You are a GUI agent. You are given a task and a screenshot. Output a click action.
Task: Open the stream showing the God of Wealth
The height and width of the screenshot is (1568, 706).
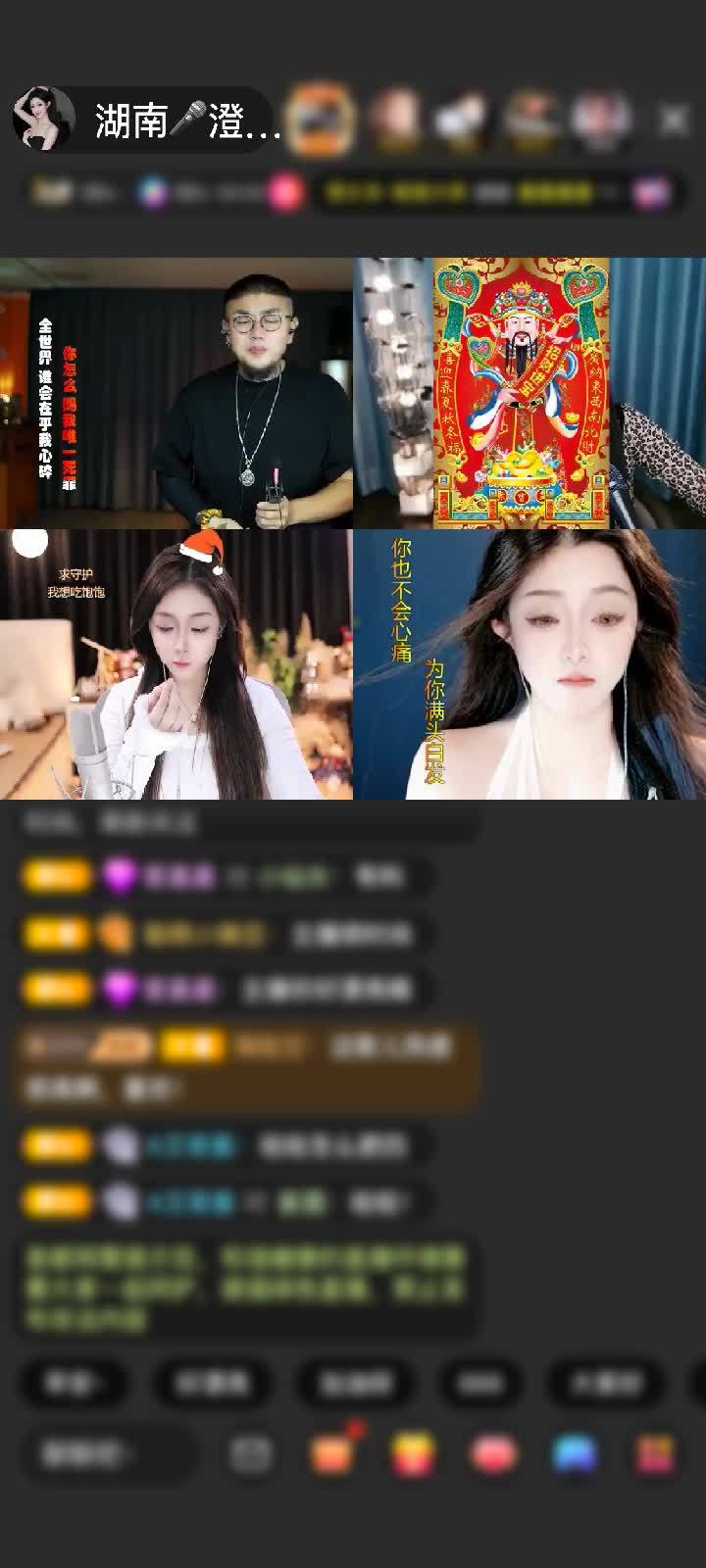click(529, 393)
